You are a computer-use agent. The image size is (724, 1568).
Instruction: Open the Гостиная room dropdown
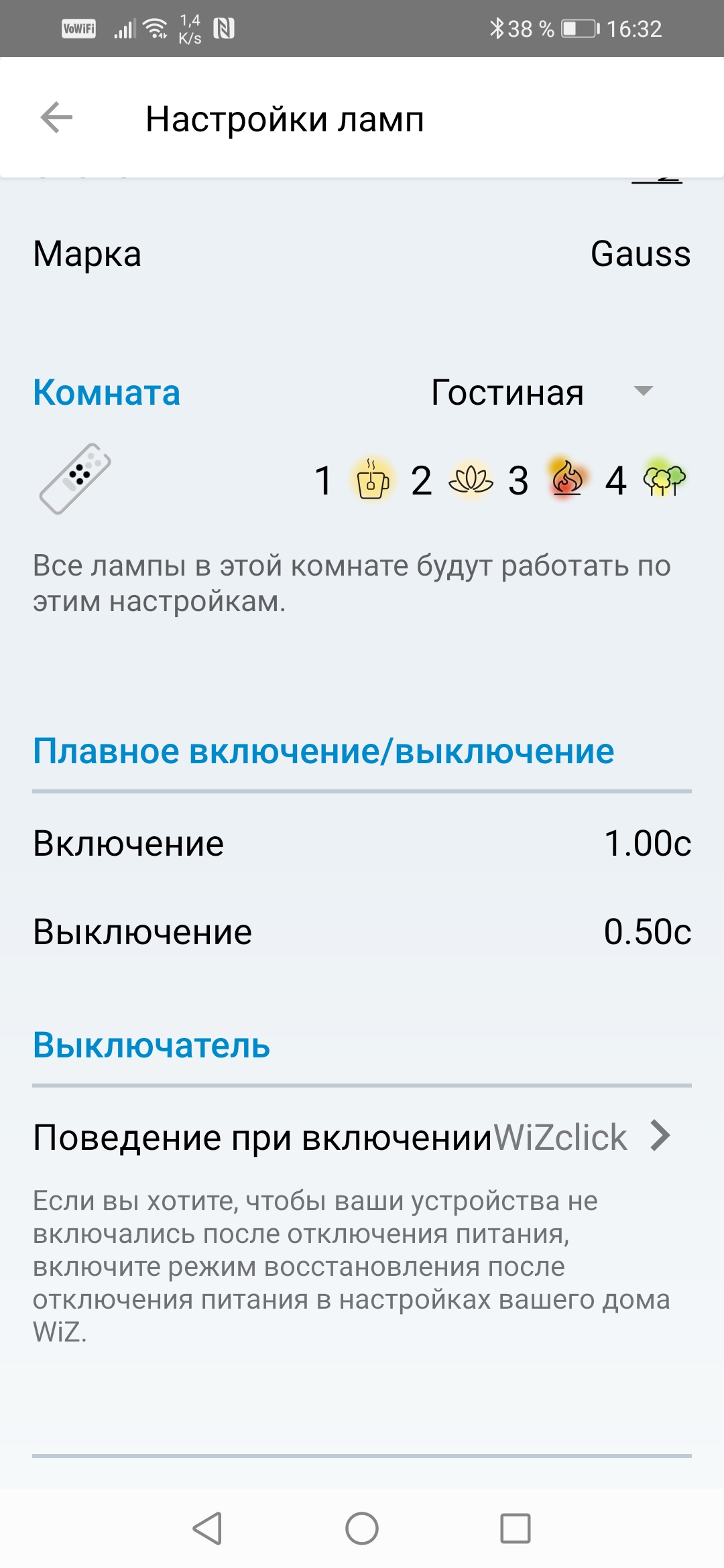(x=542, y=392)
